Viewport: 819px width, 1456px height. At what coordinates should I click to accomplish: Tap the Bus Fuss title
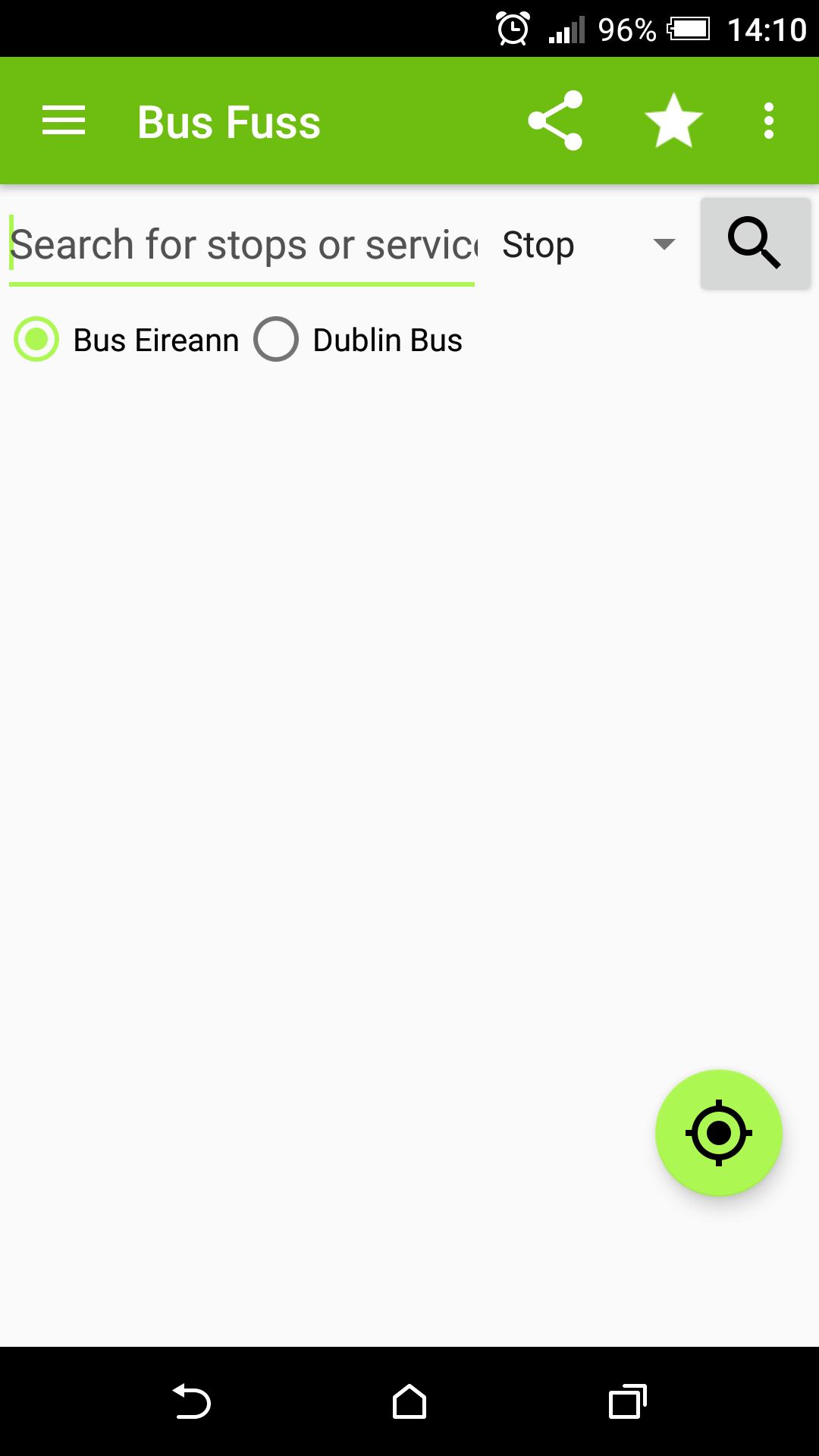point(228,119)
